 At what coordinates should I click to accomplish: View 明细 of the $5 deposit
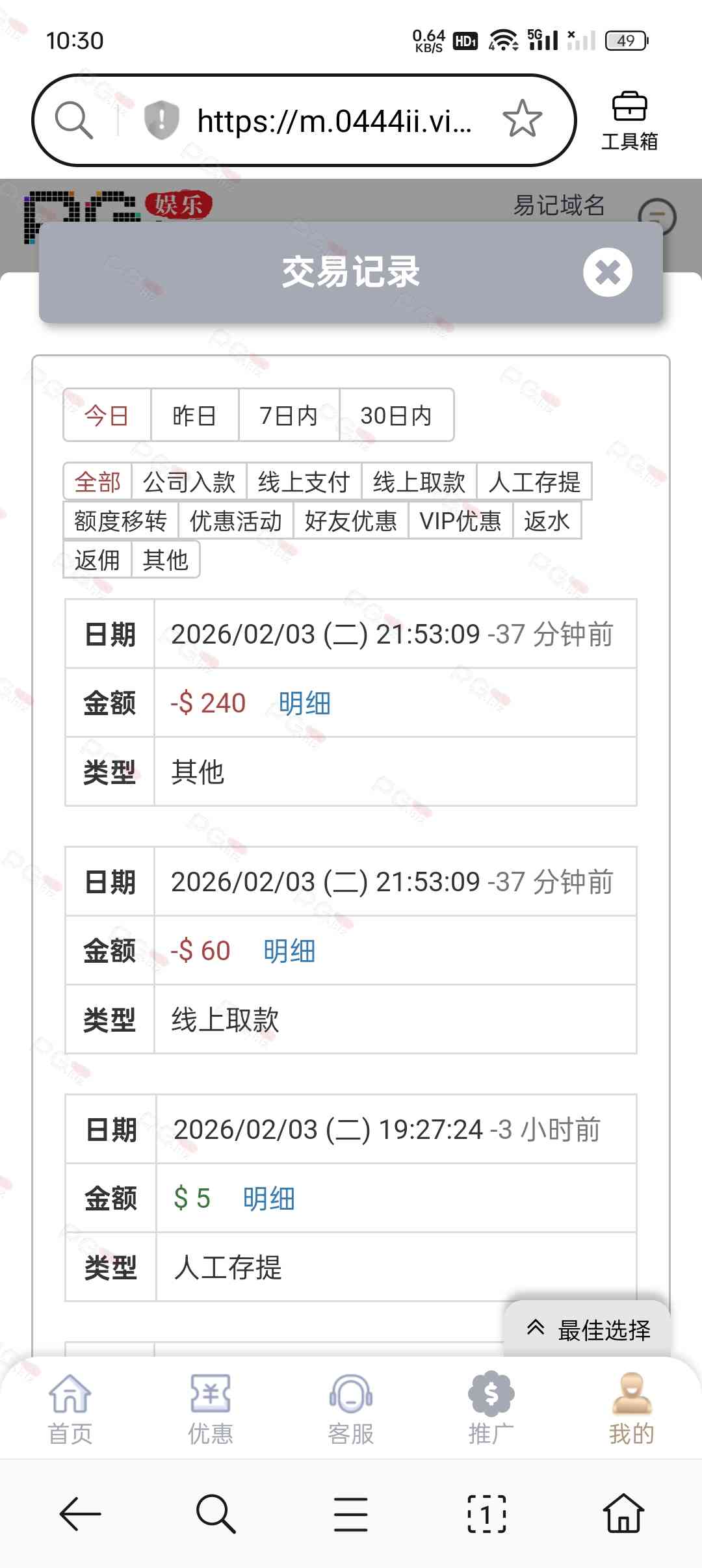click(268, 1198)
